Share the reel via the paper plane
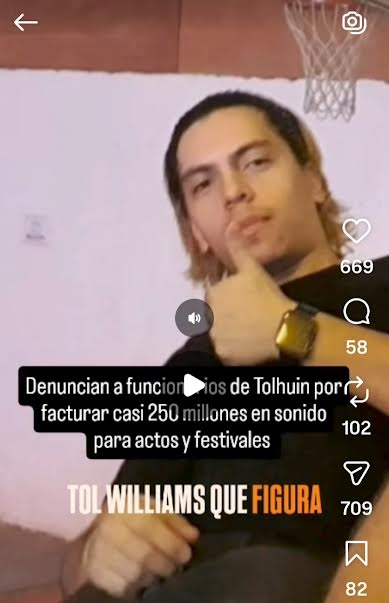Screen dimensions: 389x603 click(x=356, y=473)
